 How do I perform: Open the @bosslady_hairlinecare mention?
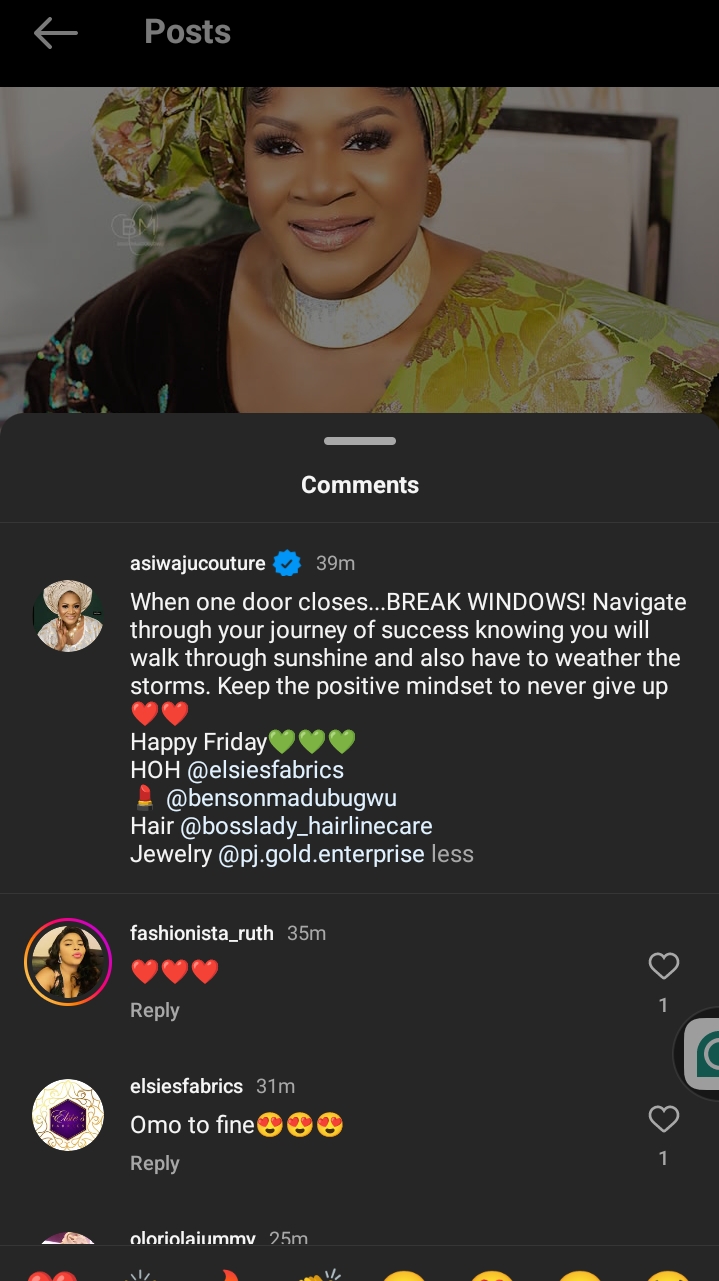tap(306, 826)
